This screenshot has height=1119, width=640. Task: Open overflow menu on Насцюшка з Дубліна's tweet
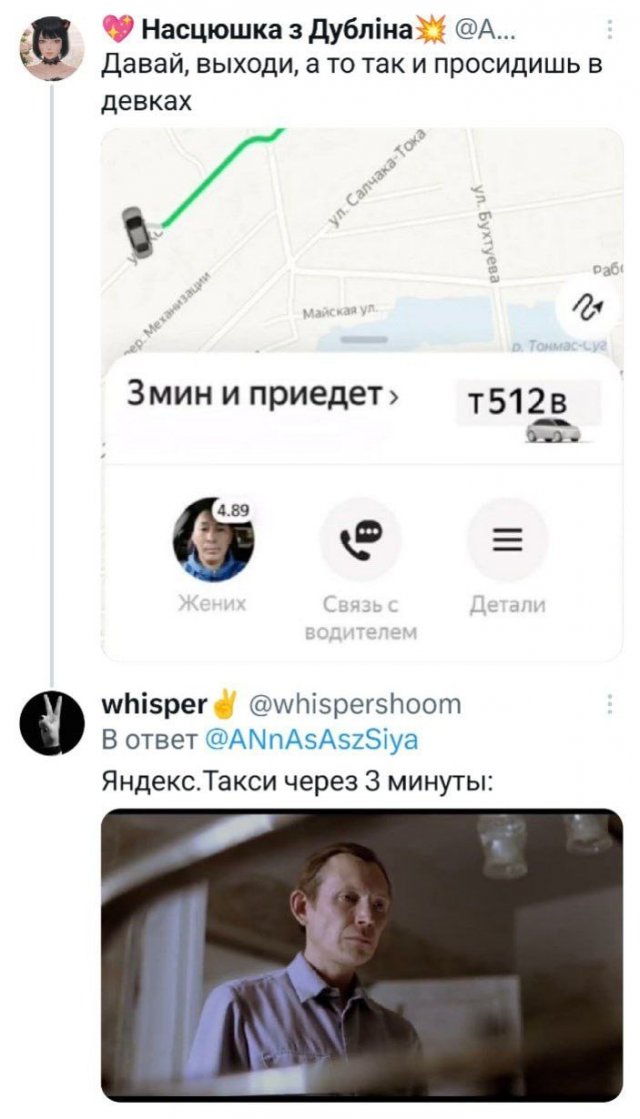pos(611,28)
